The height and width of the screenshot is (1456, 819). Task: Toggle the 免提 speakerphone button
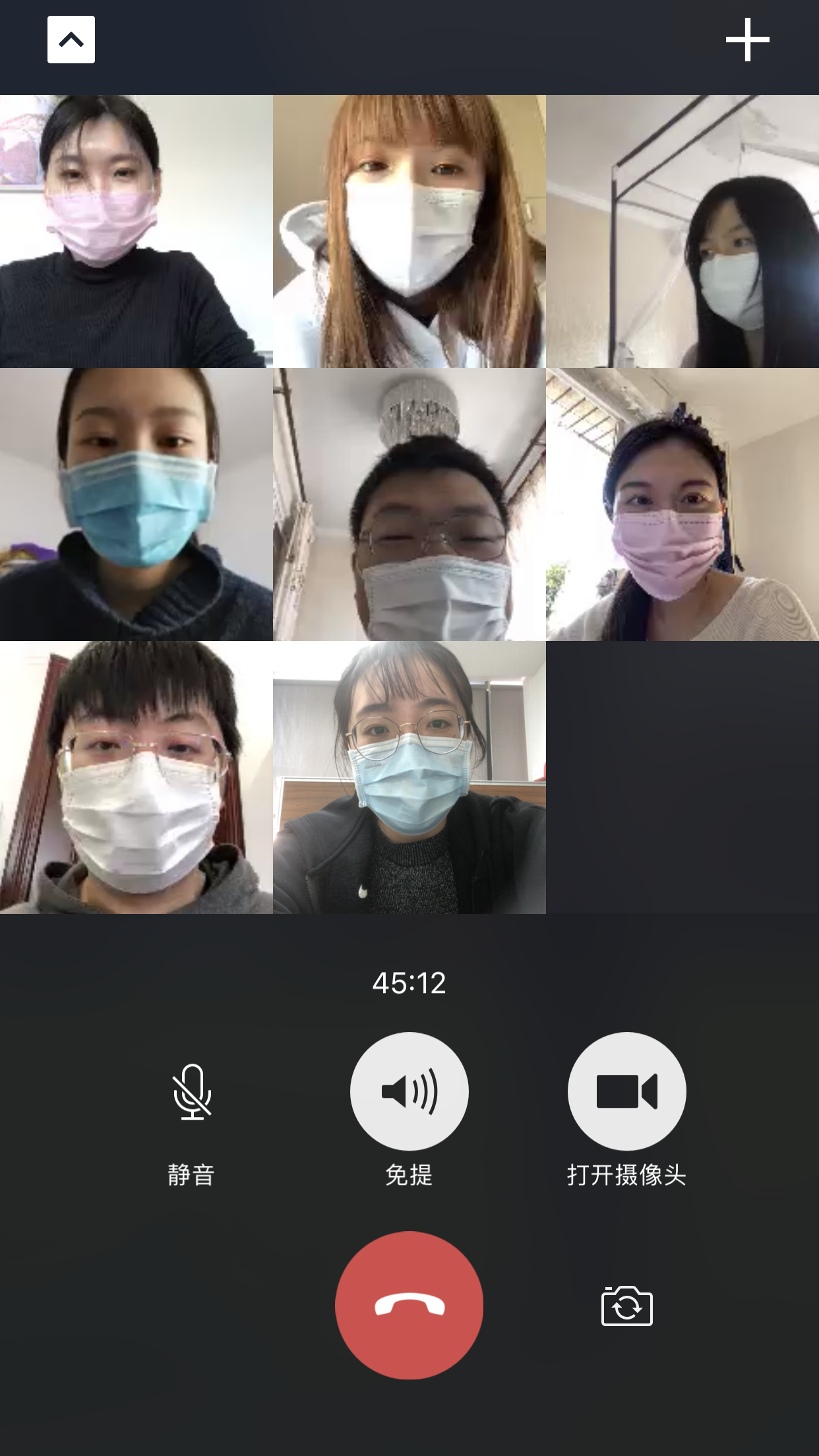[x=409, y=1091]
